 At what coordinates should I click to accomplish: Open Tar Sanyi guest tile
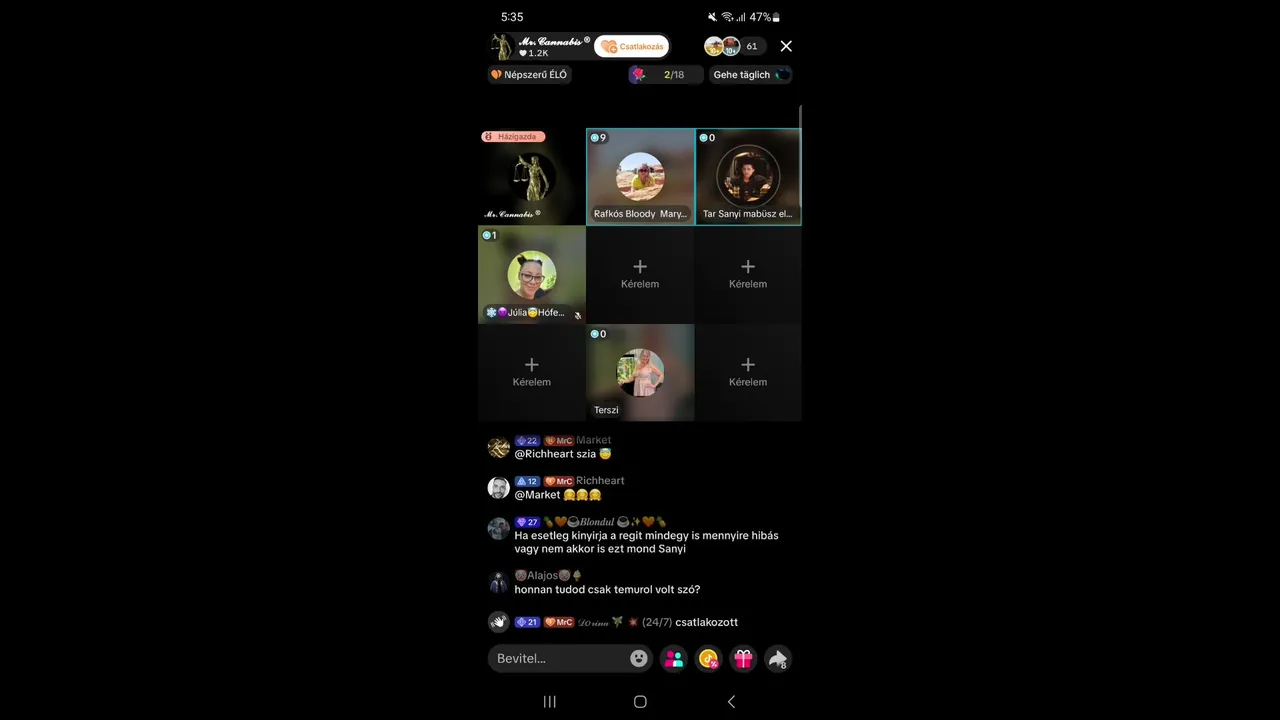(x=748, y=177)
